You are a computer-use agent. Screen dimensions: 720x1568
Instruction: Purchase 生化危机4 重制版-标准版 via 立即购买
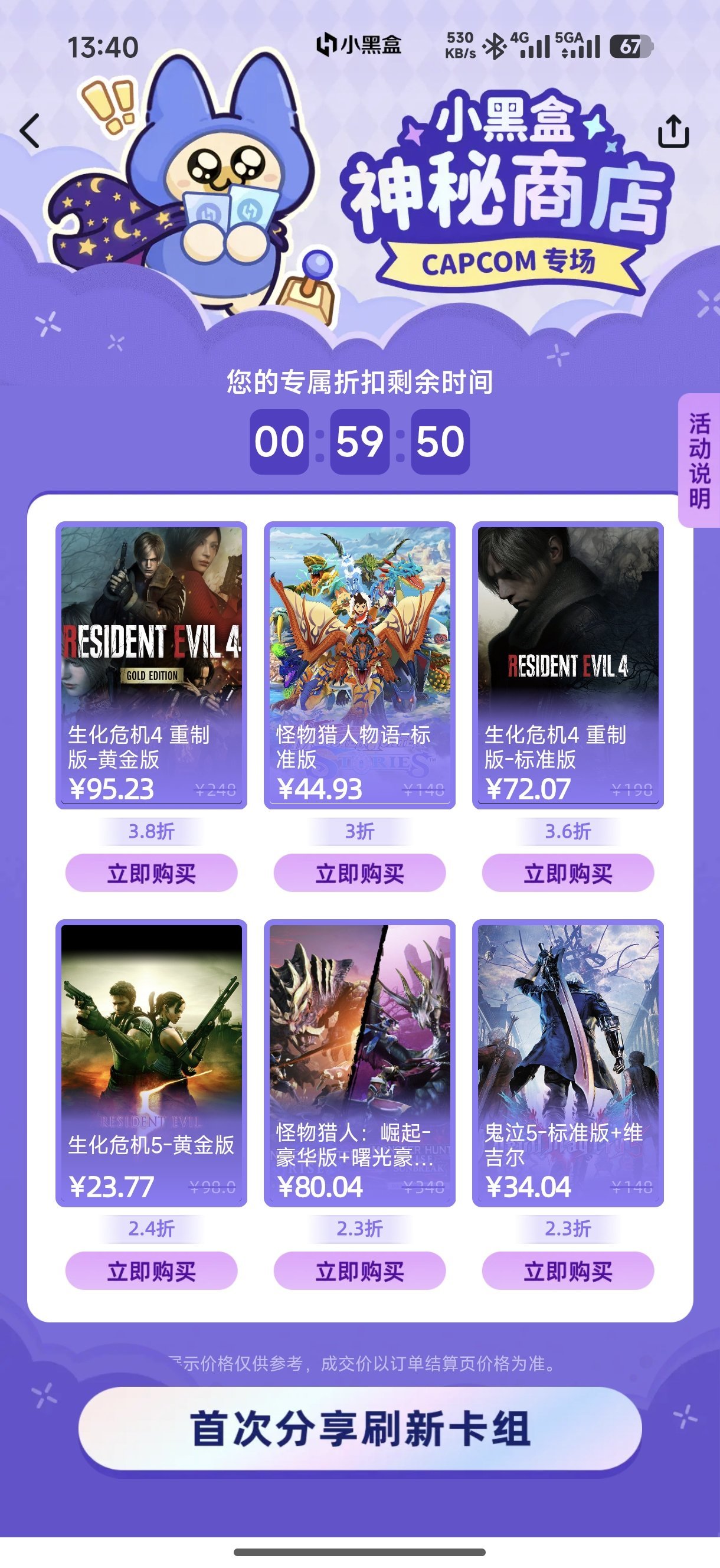coord(567,873)
